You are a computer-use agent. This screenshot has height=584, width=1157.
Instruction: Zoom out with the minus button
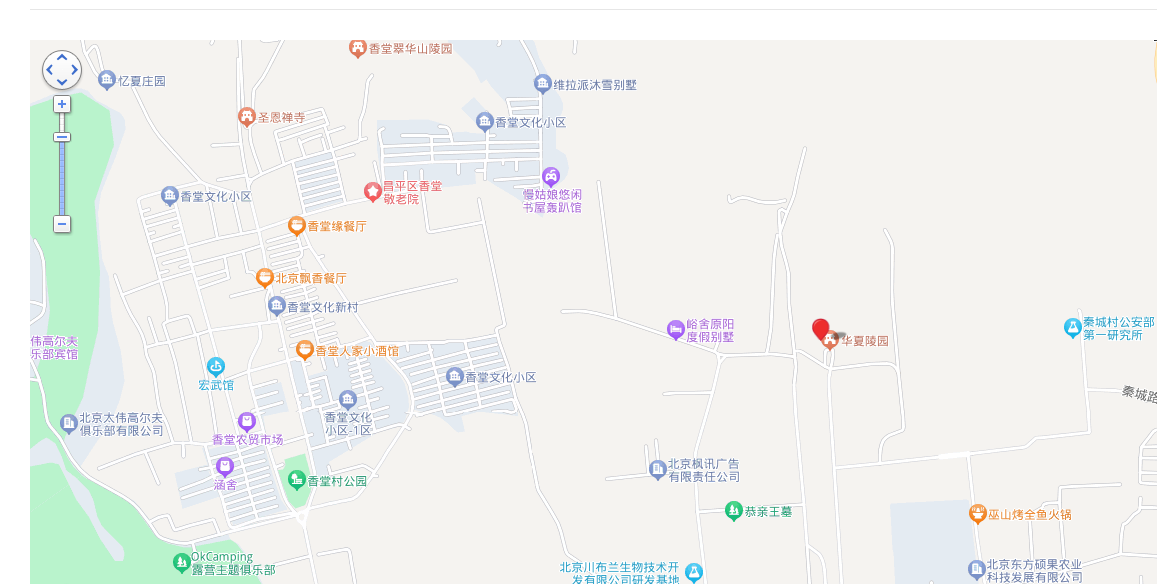(62, 224)
